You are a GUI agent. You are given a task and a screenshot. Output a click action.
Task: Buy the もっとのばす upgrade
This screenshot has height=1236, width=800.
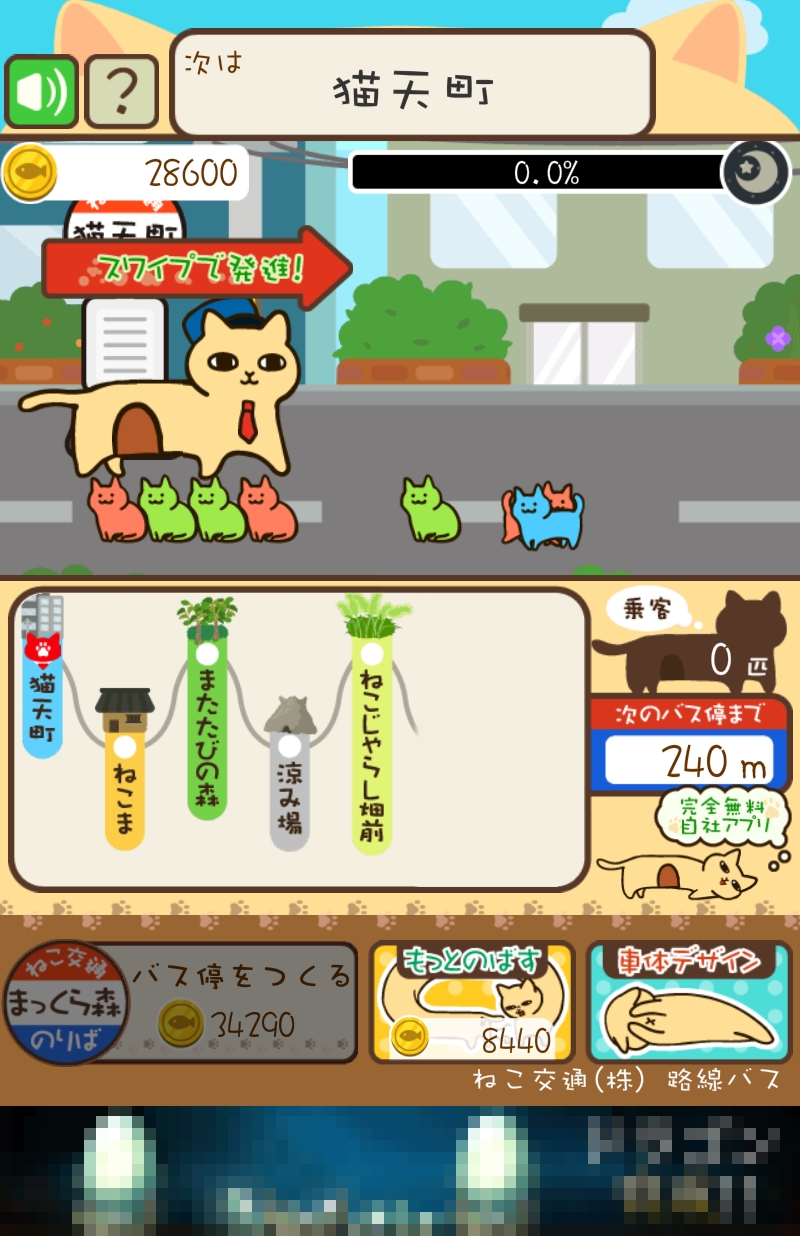[472, 1003]
